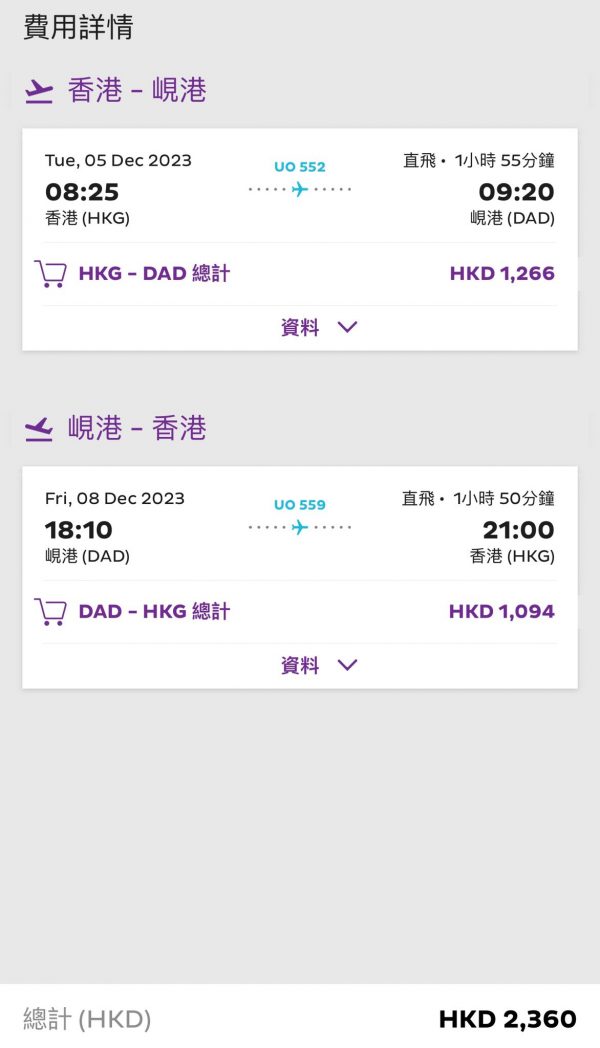Viewport: 600px width, 1048px height.
Task: Expand 資料 details for DAD – HKG flight
Action: [x=318, y=665]
